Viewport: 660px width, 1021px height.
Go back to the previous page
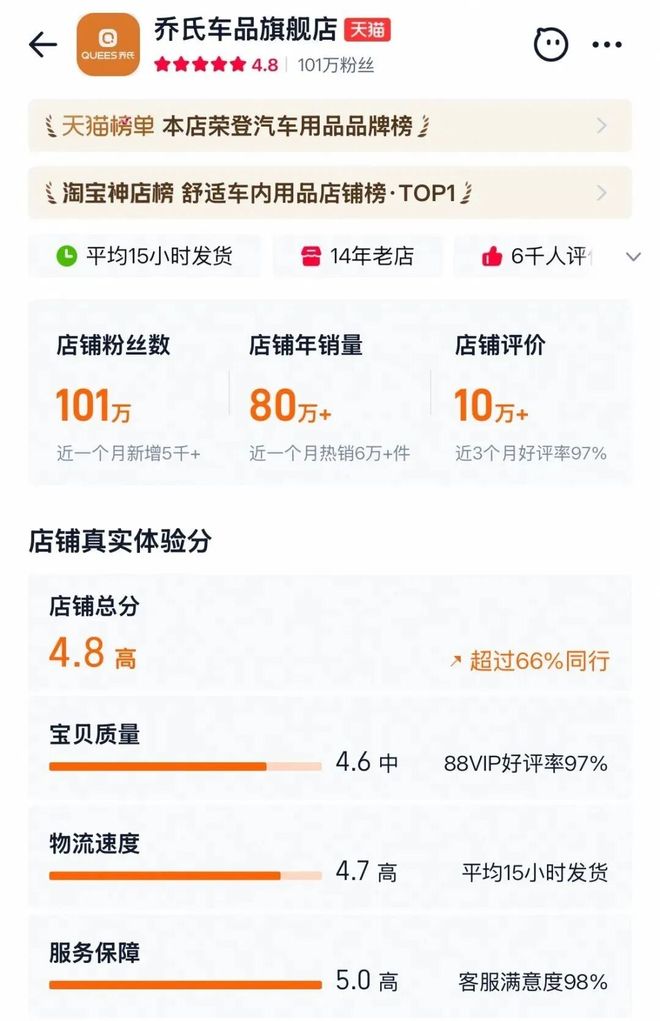tap(43, 44)
